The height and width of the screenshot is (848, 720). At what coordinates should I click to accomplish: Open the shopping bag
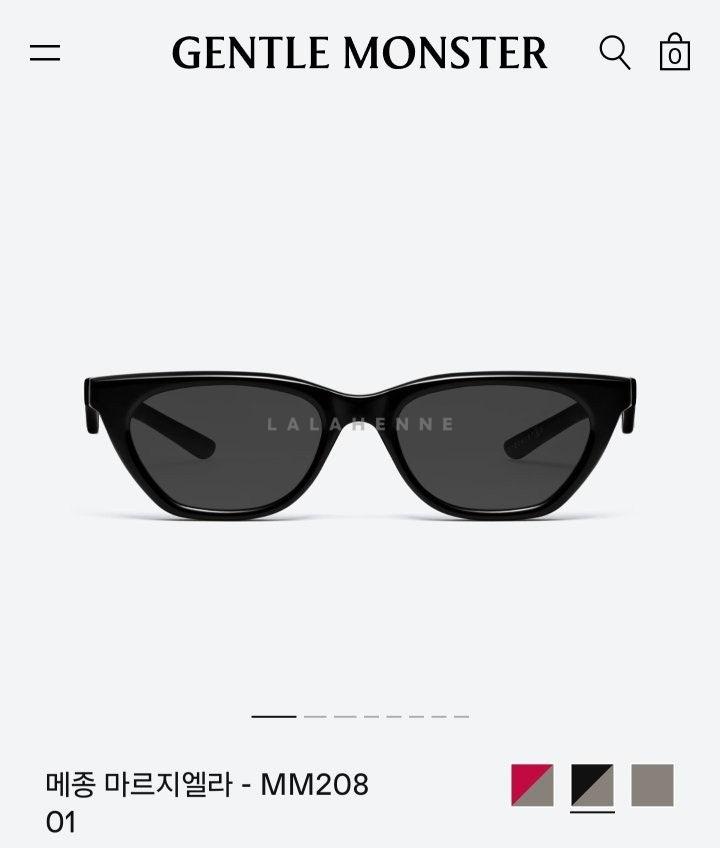pos(675,52)
